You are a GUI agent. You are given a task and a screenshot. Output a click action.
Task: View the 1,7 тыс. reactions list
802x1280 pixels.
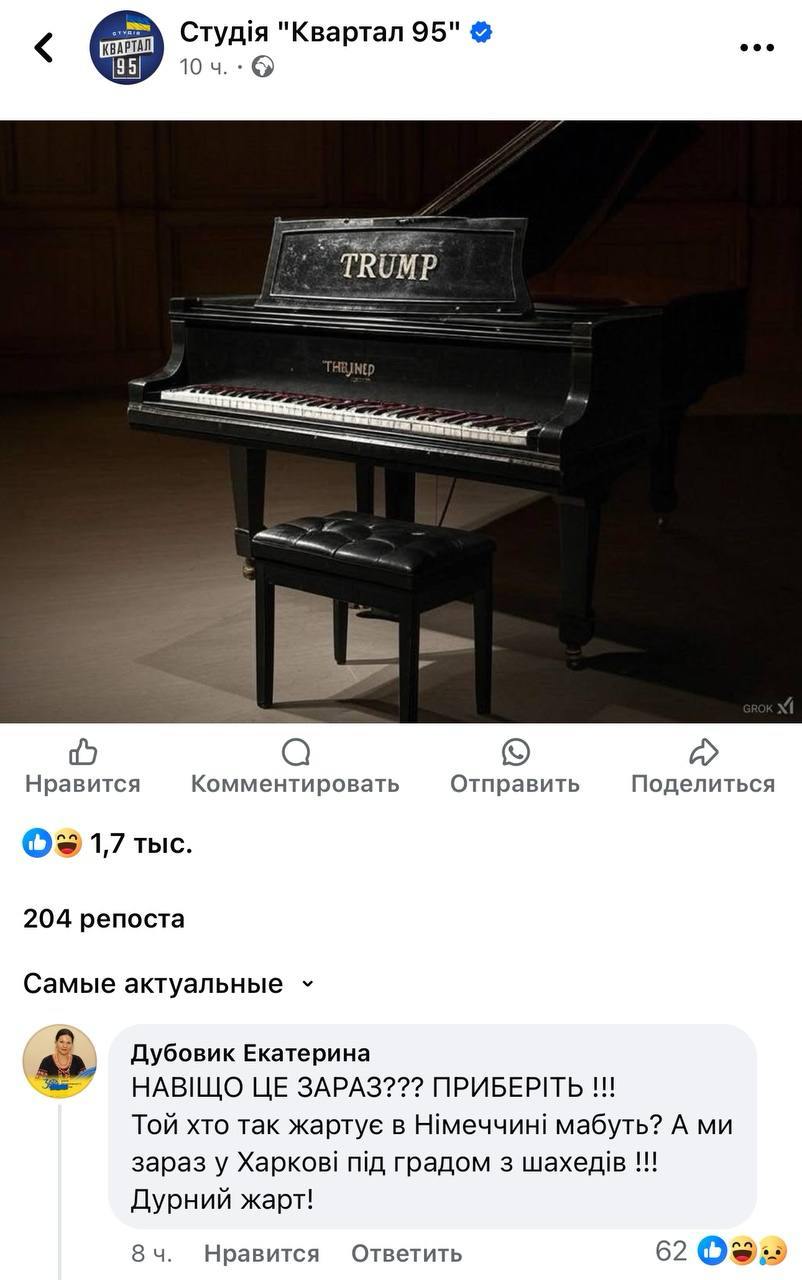(x=107, y=845)
